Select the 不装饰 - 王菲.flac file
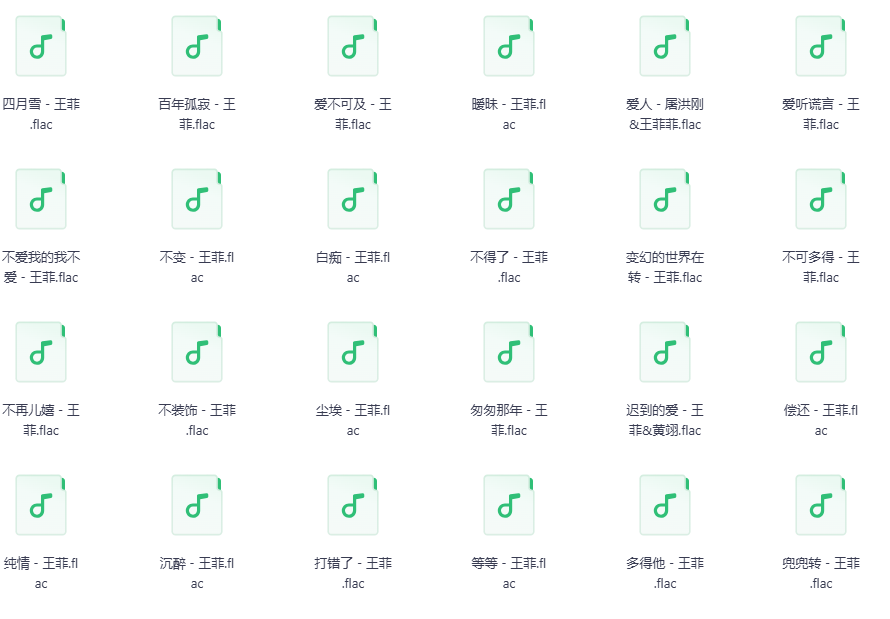 tap(197, 353)
